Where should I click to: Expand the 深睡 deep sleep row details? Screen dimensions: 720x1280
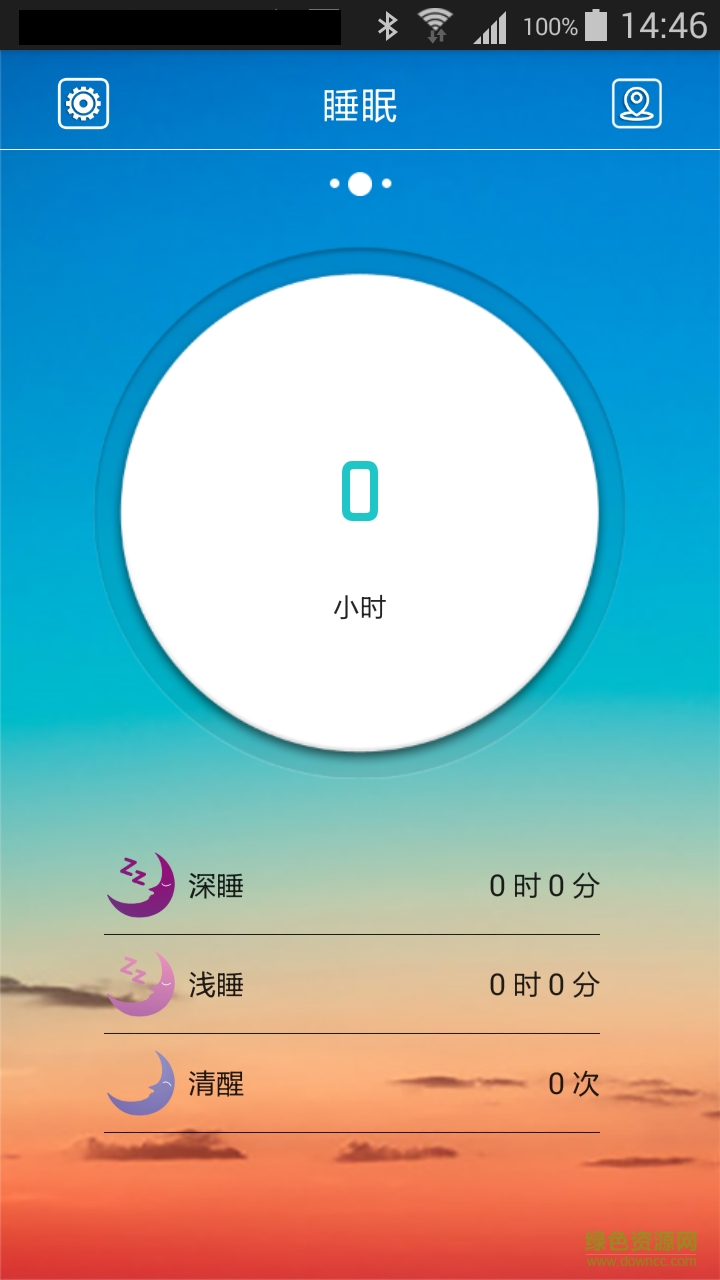350,885
